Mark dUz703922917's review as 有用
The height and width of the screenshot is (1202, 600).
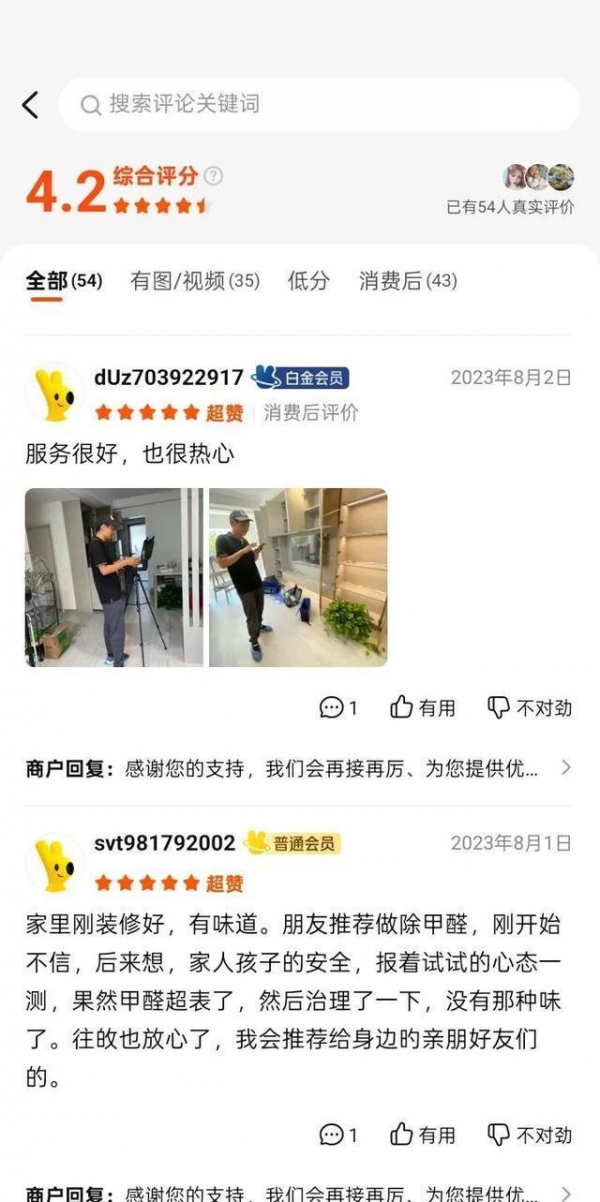422,708
